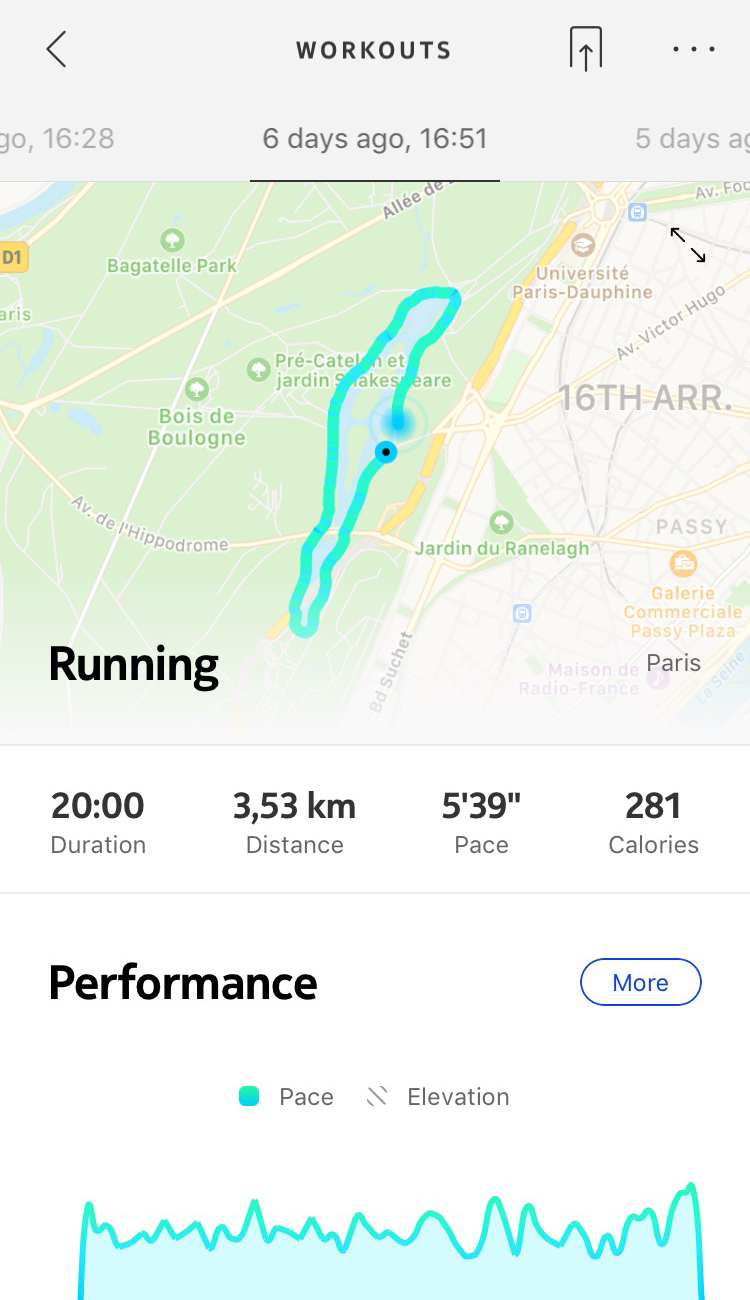
Task: Open More performance details
Action: tap(640, 983)
